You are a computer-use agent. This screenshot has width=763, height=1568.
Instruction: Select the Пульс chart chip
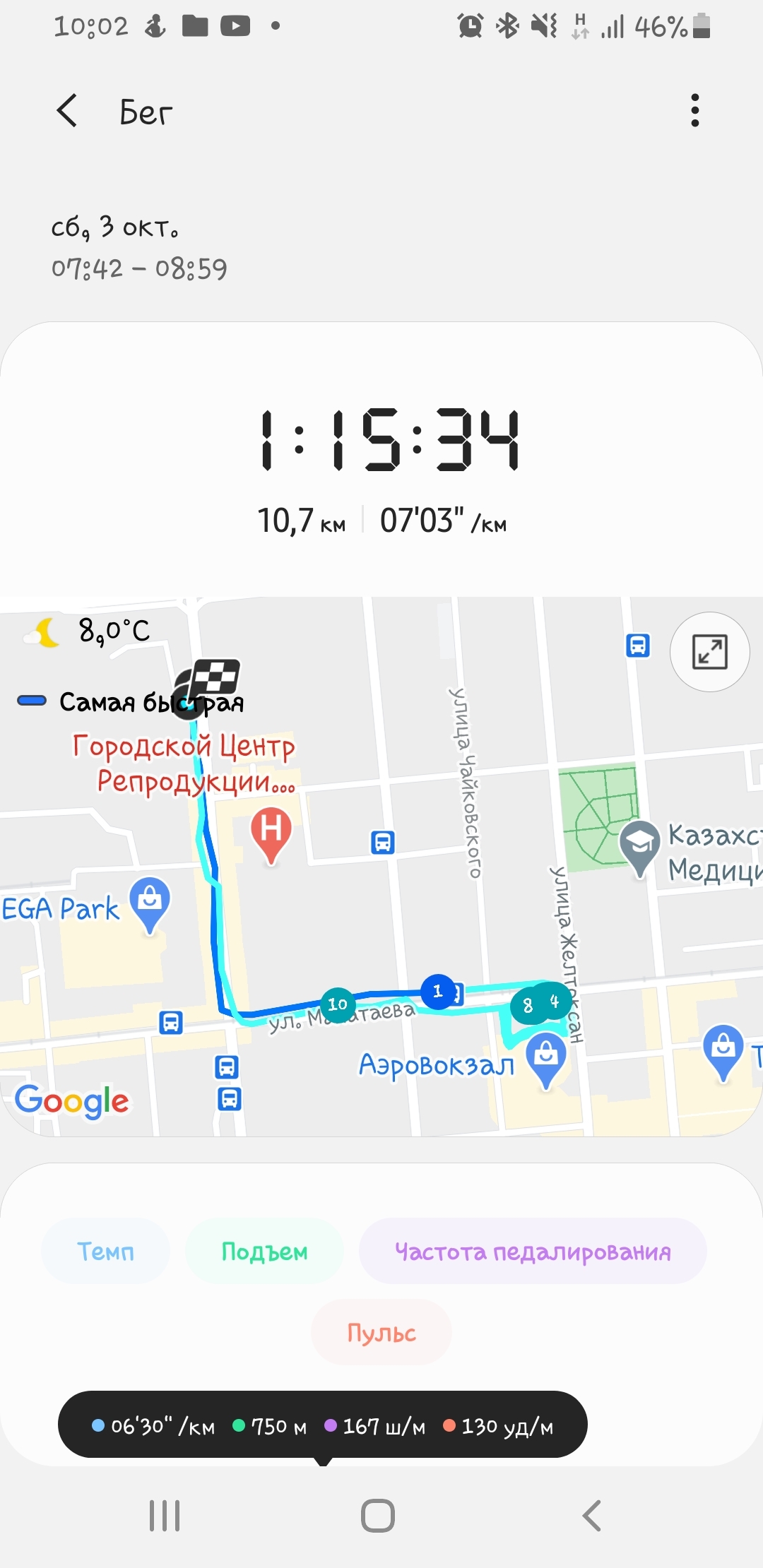tap(381, 1333)
